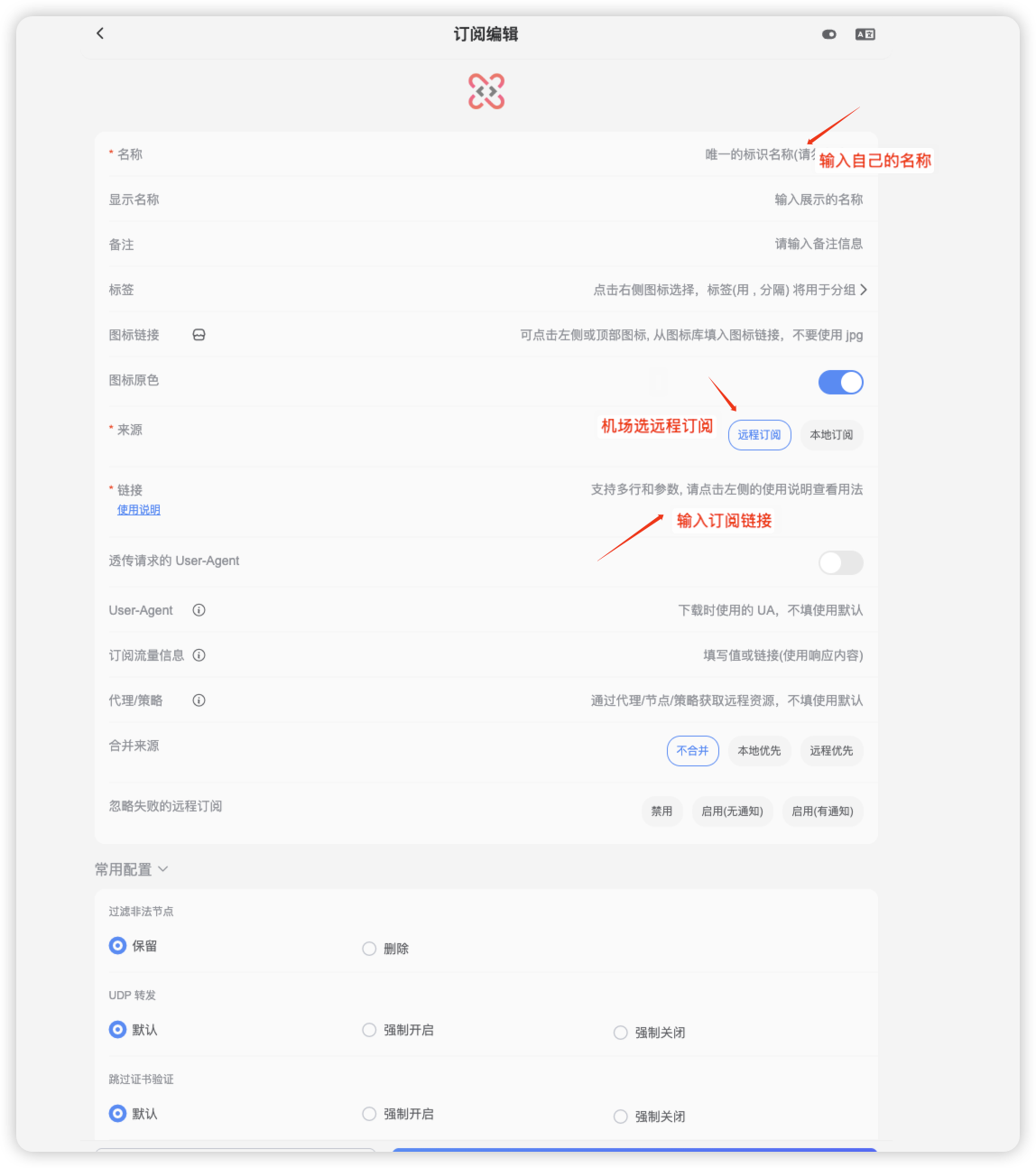The height and width of the screenshot is (1168, 1036).
Task: Select 本地订阅 as source
Action: pyautogui.click(x=831, y=435)
